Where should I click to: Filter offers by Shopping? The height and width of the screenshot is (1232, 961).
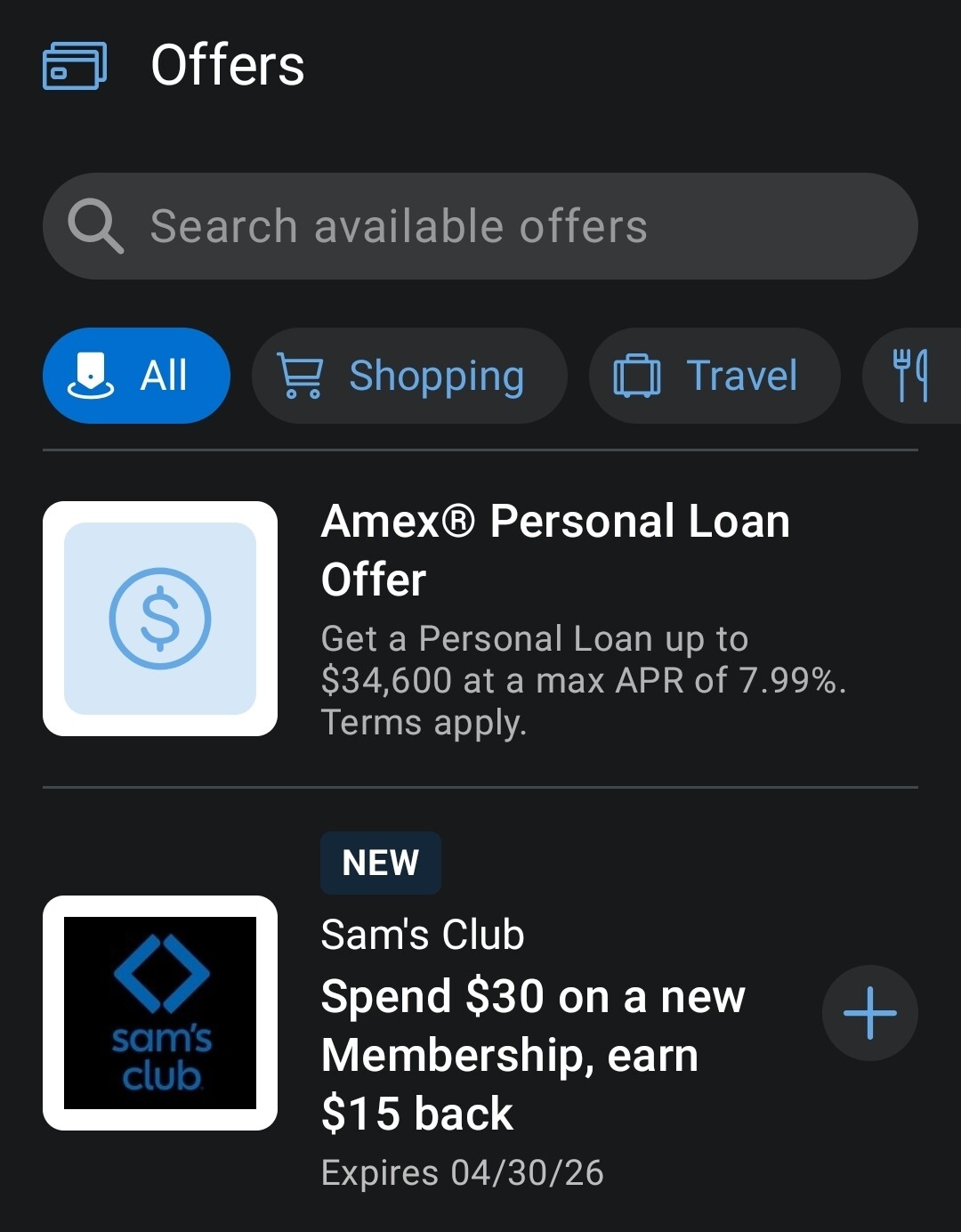click(409, 376)
